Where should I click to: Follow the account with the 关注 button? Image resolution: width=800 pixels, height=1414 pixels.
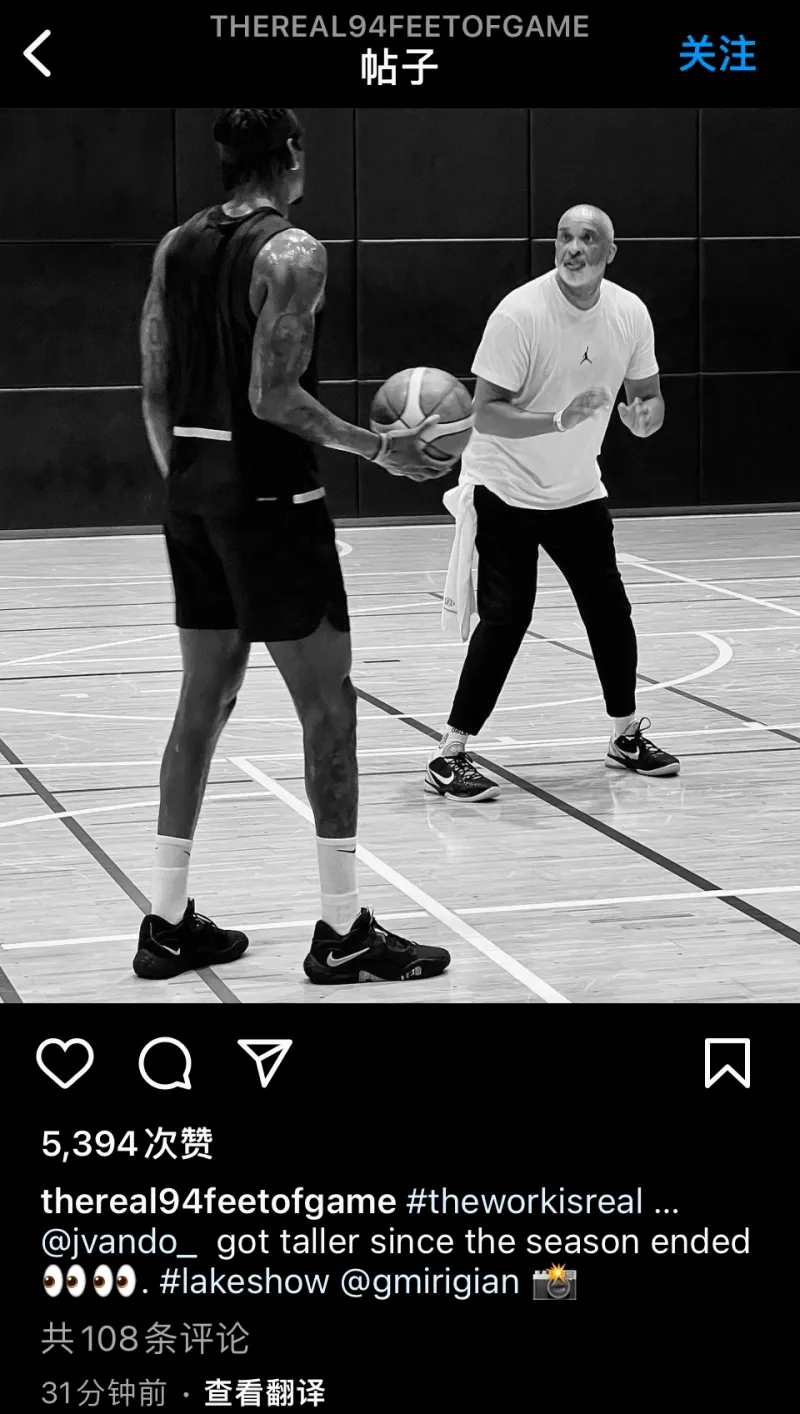click(717, 54)
